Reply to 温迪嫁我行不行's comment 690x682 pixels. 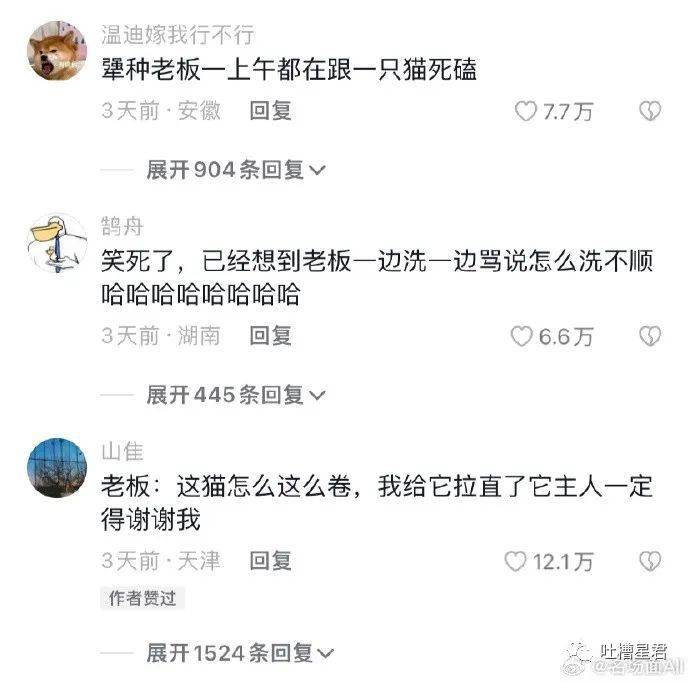point(270,111)
